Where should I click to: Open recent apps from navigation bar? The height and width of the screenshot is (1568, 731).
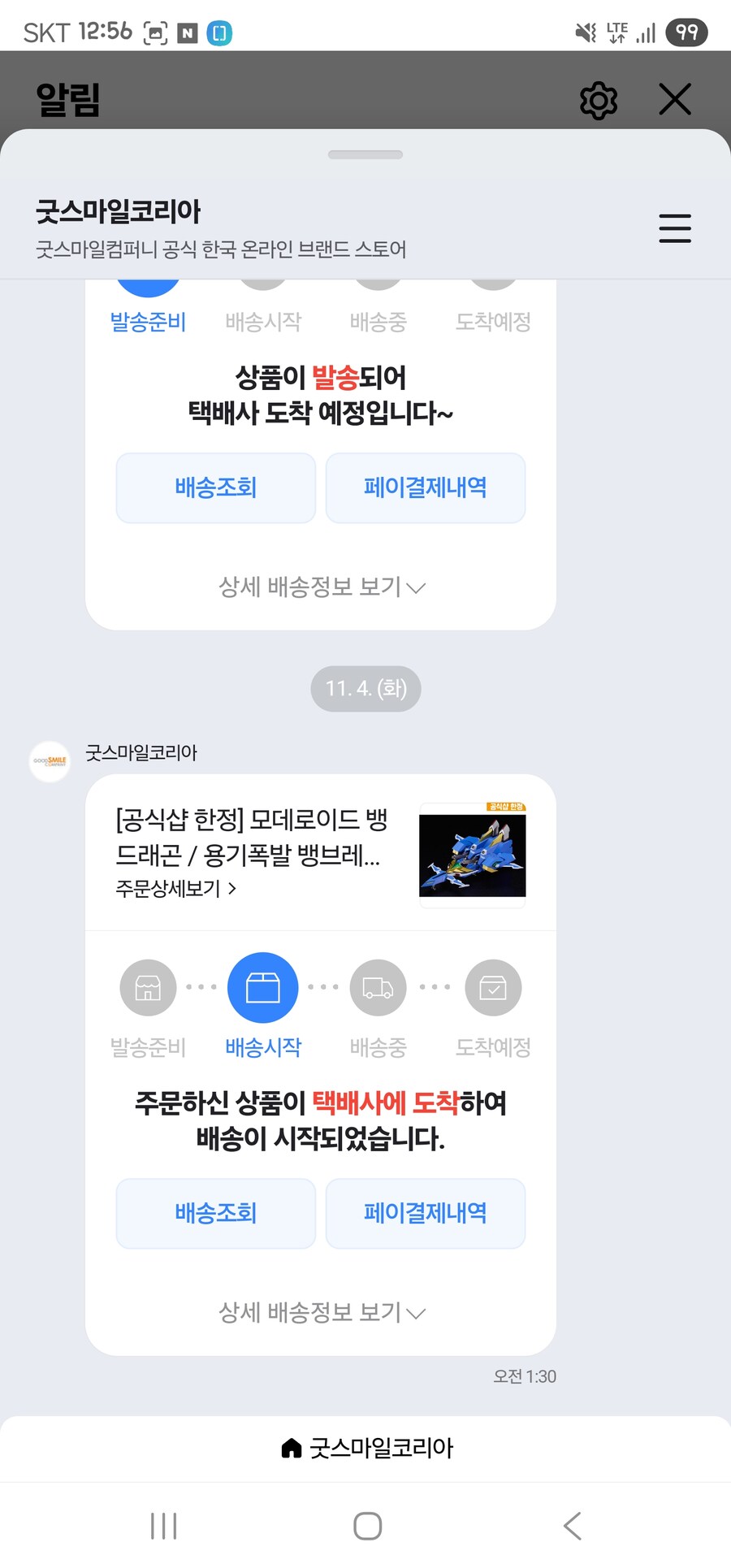coord(163,1526)
